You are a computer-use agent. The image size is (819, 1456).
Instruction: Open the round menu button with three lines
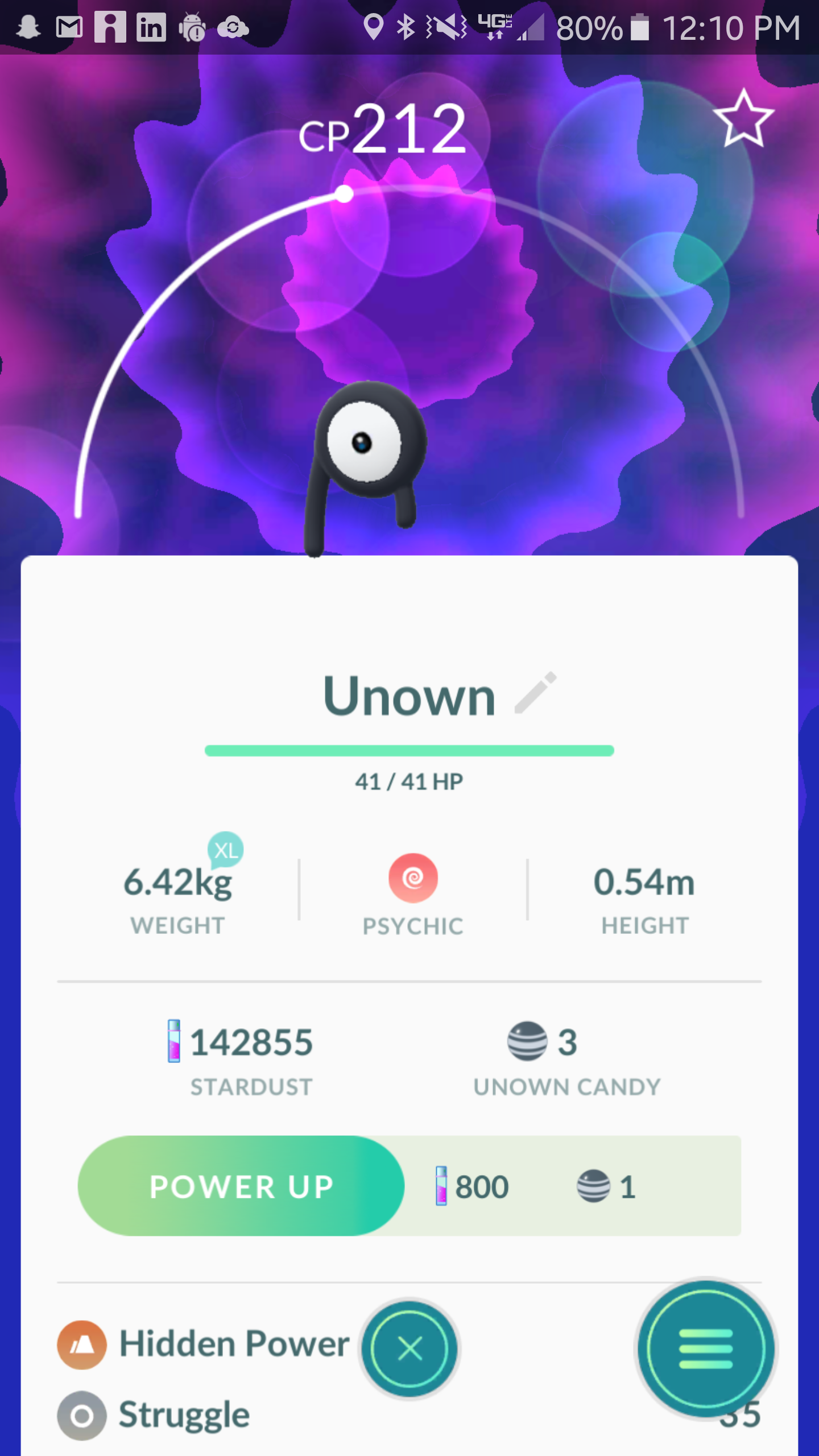click(706, 1349)
